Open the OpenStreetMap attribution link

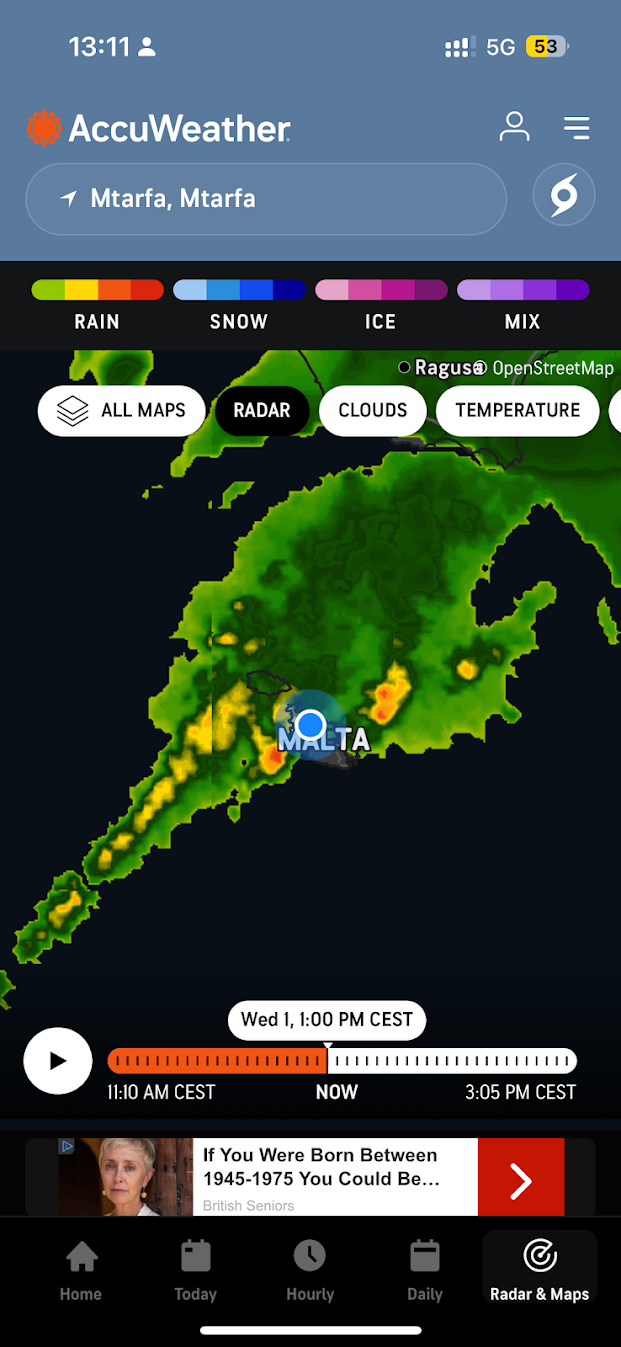click(552, 368)
